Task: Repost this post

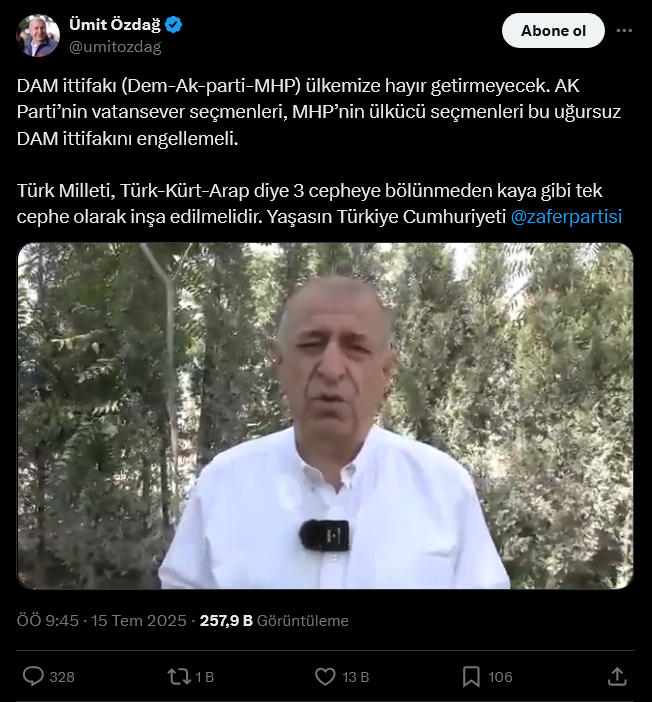Action: 178,677
